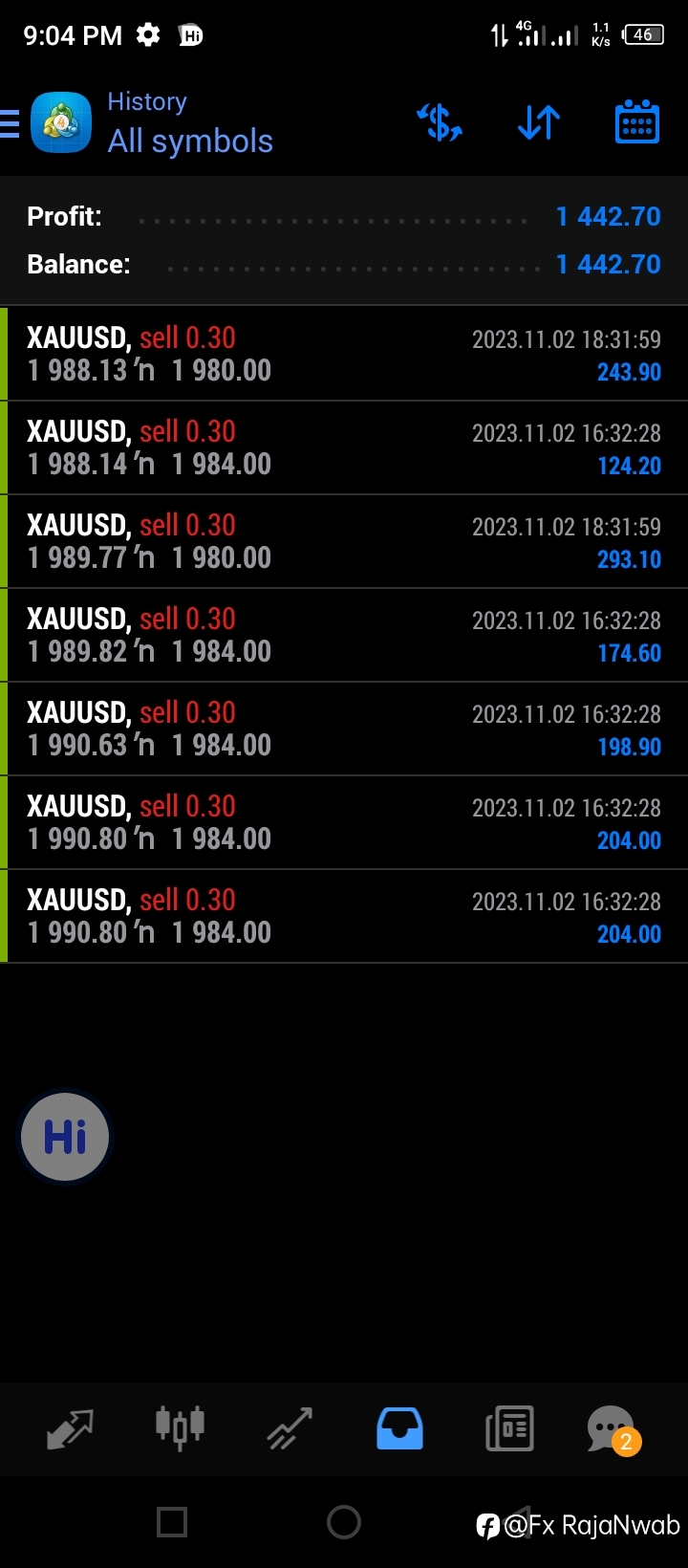Open the side drawer menu
Image resolution: width=688 pixels, height=1568 pixels.
point(10,123)
